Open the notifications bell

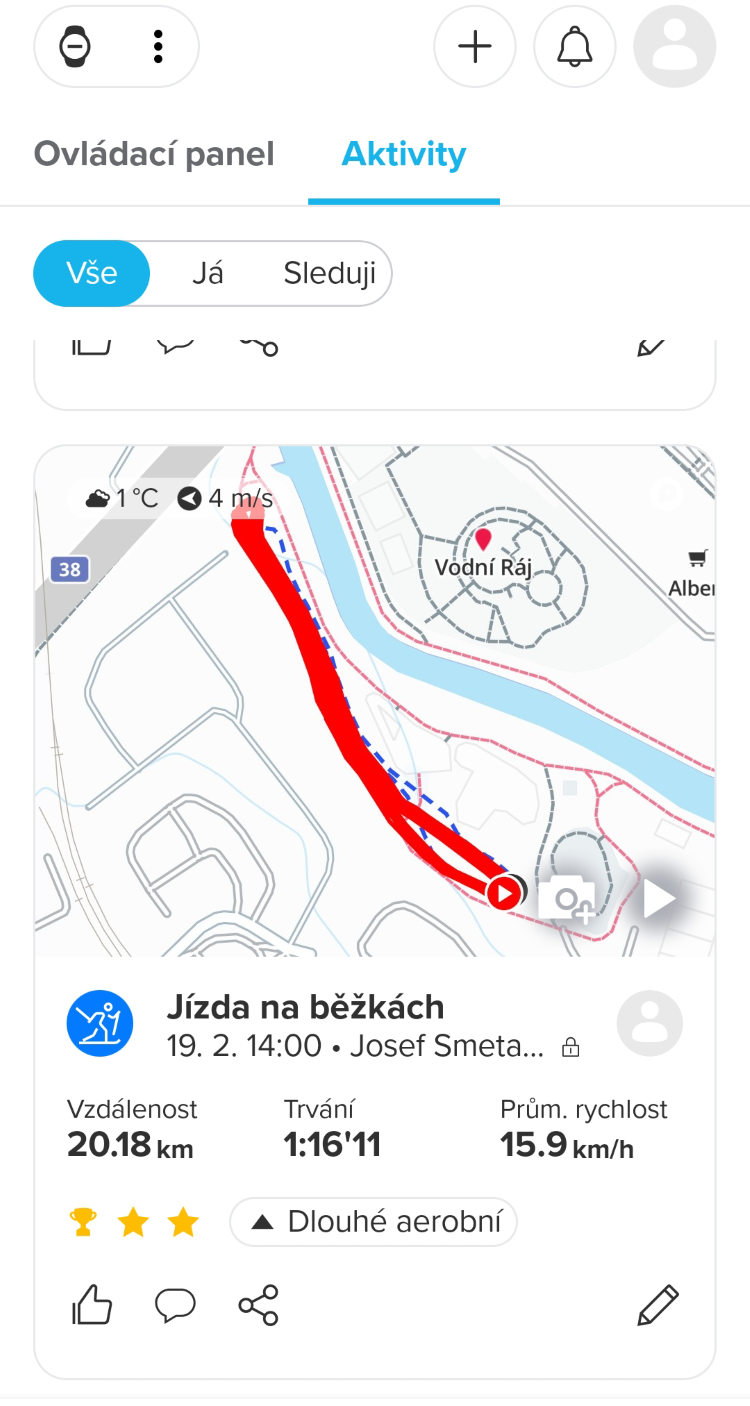(x=575, y=47)
